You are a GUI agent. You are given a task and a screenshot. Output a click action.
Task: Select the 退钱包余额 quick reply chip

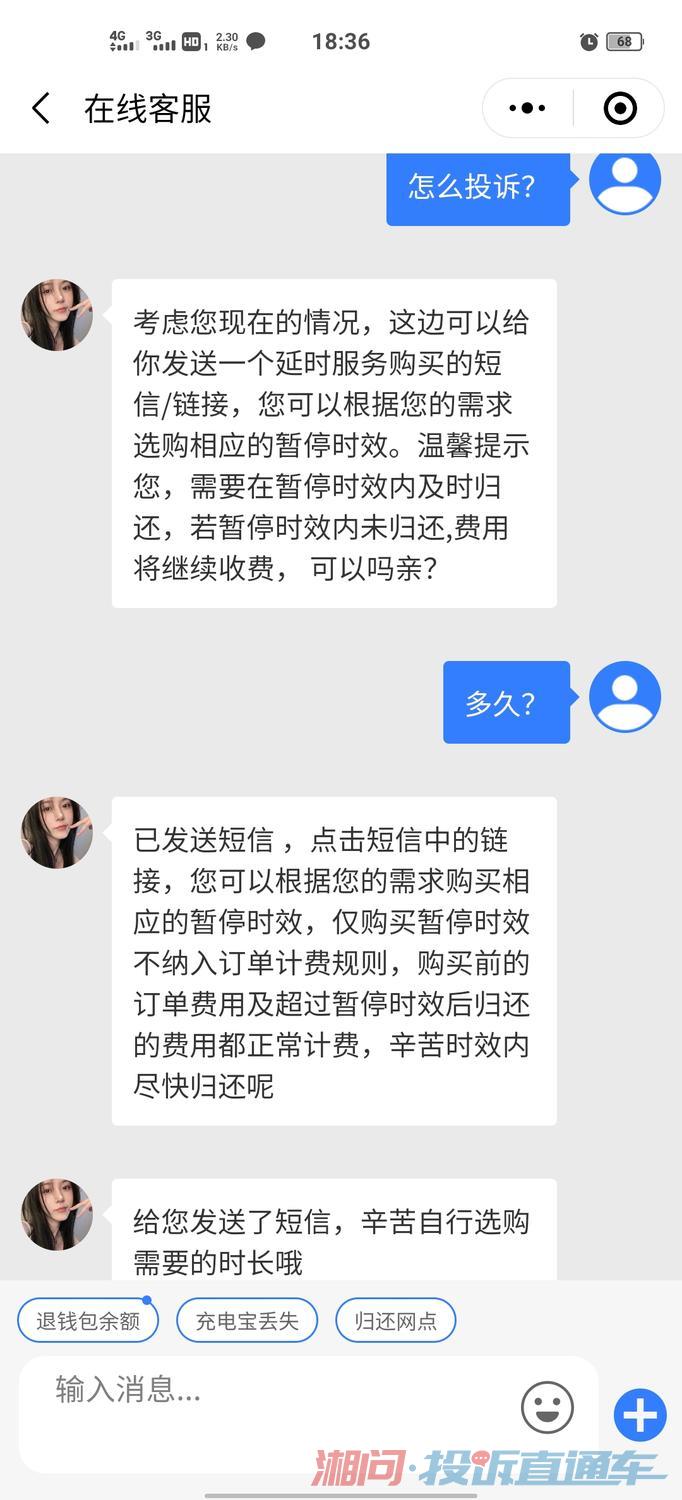(88, 1321)
